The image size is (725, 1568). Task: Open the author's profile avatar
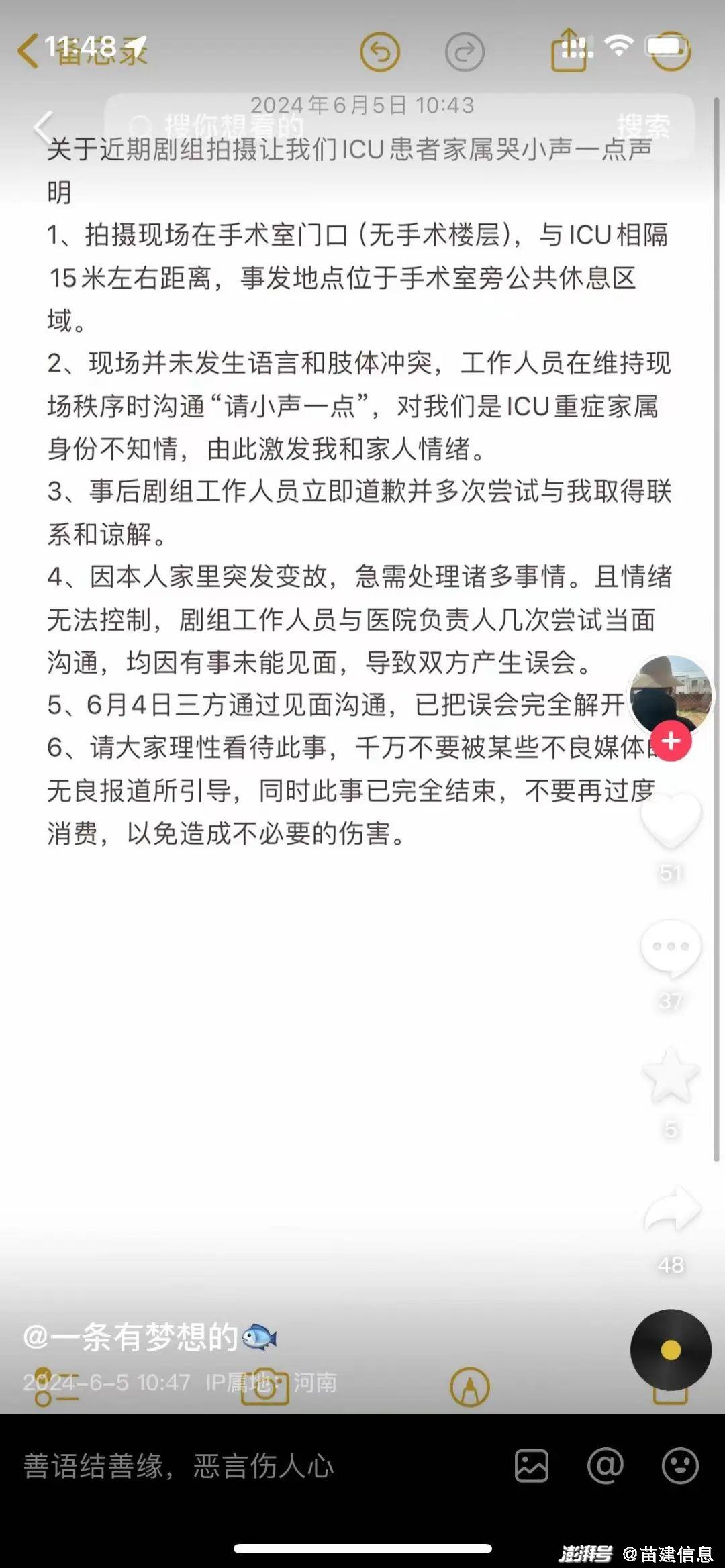[x=671, y=694]
